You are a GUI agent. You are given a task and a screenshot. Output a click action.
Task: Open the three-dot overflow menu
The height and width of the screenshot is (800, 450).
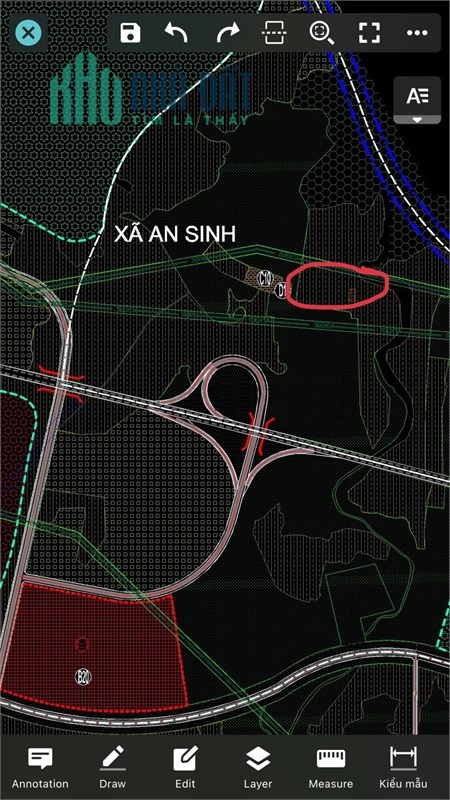(417, 33)
